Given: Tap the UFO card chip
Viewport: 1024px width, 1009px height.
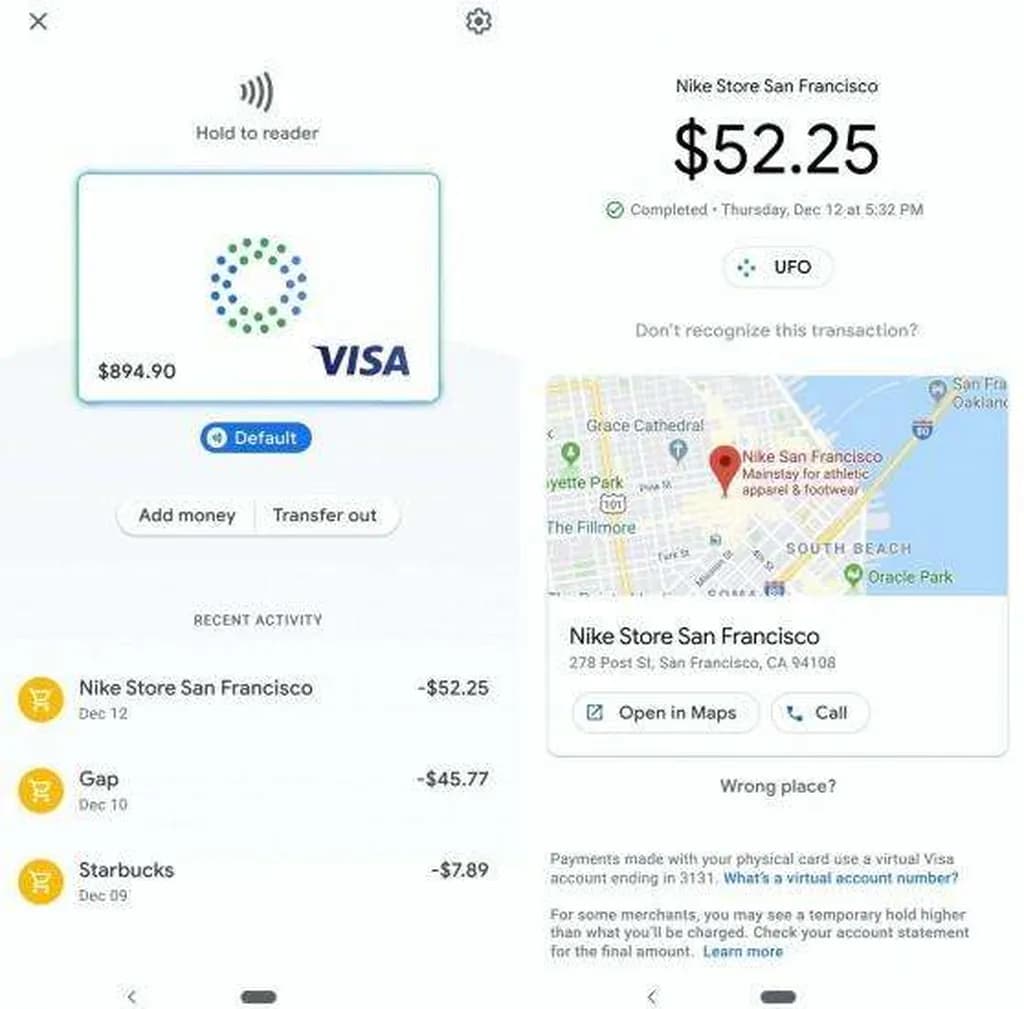Looking at the screenshot, I should tap(777, 268).
